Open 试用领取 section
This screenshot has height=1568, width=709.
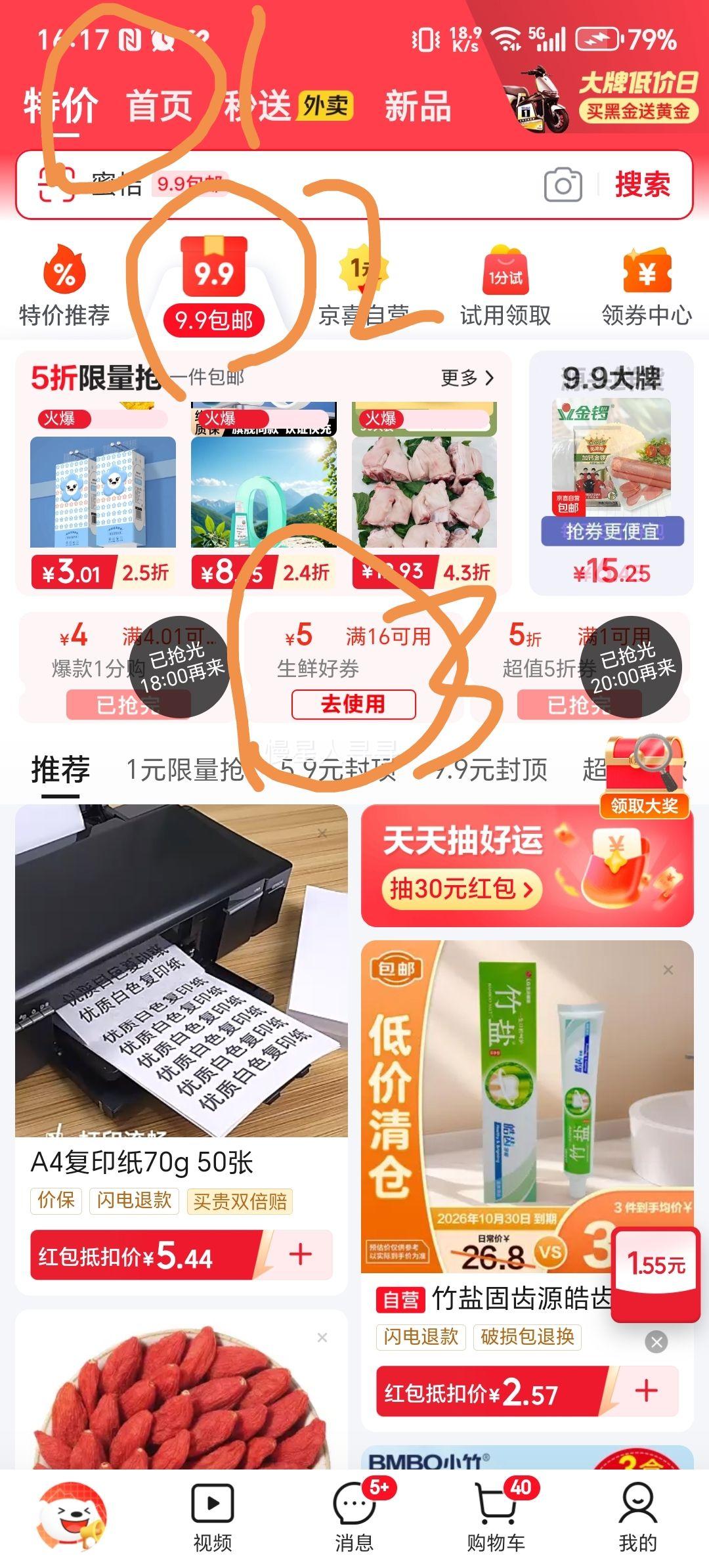tap(505, 286)
